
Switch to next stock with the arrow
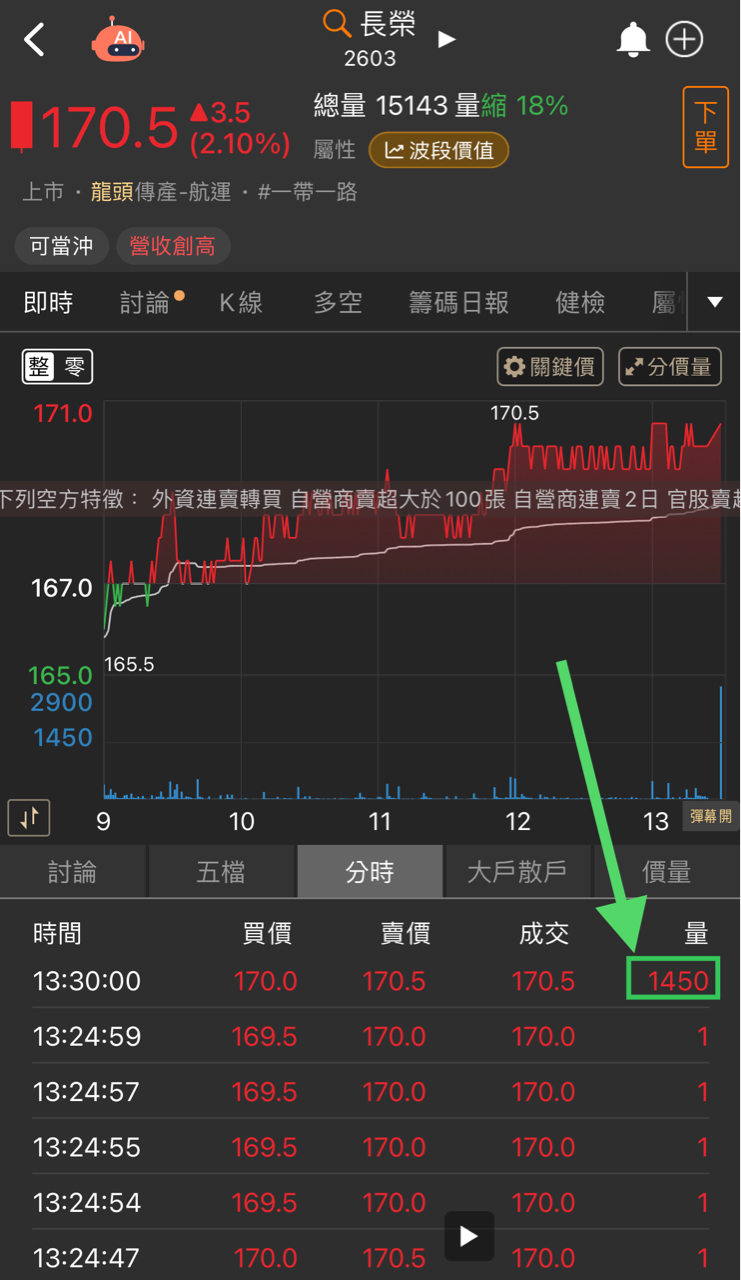[x=447, y=40]
